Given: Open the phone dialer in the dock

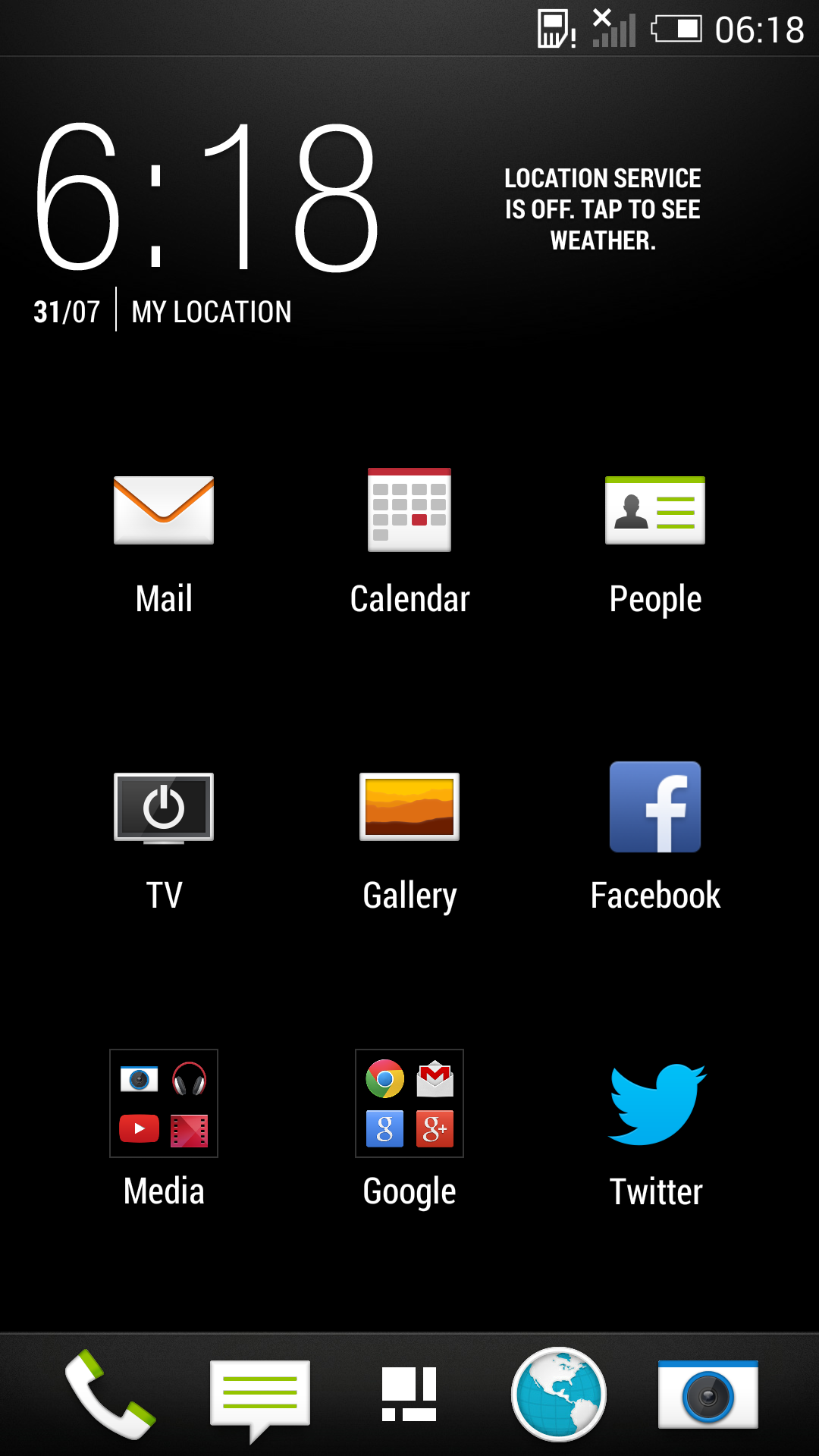Looking at the screenshot, I should point(111,1394).
